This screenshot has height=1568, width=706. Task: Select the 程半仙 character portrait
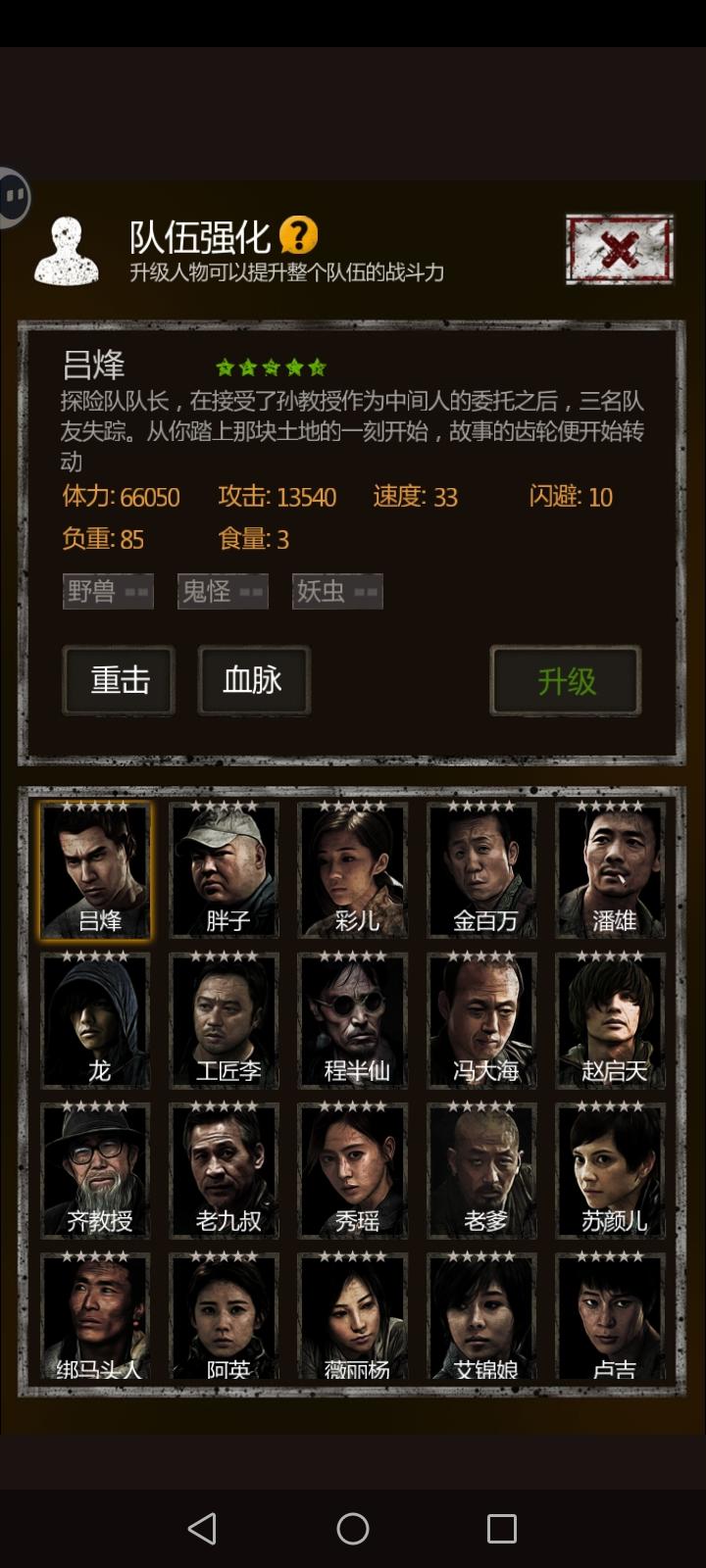(352, 1017)
